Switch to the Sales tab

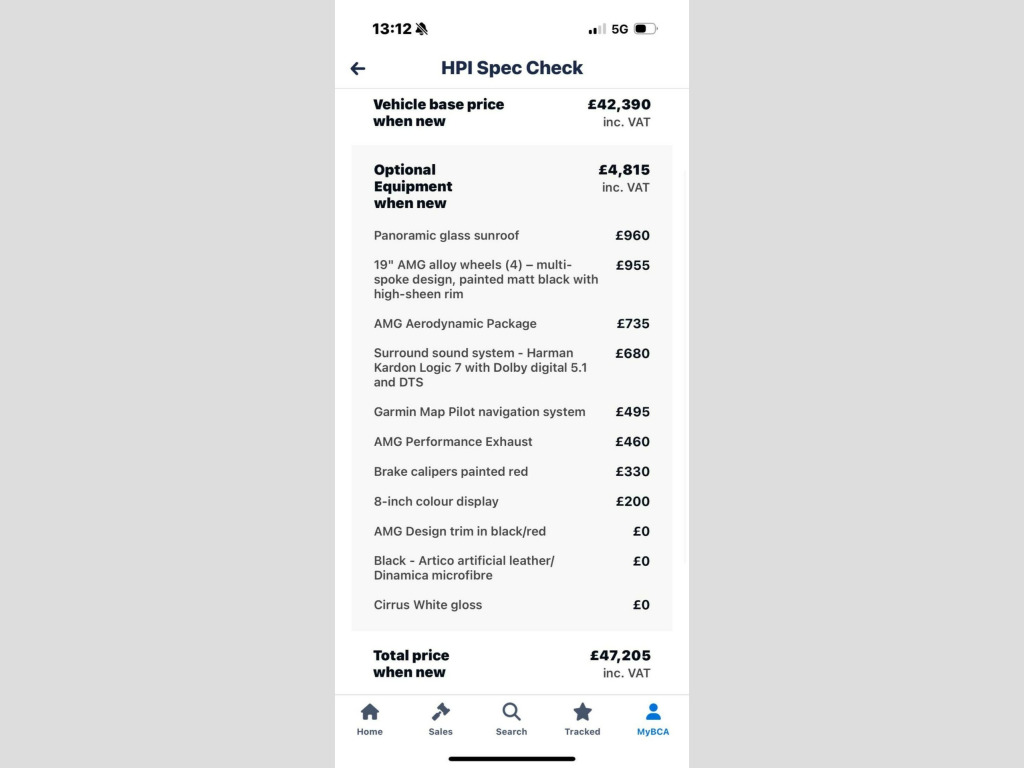pos(440,718)
